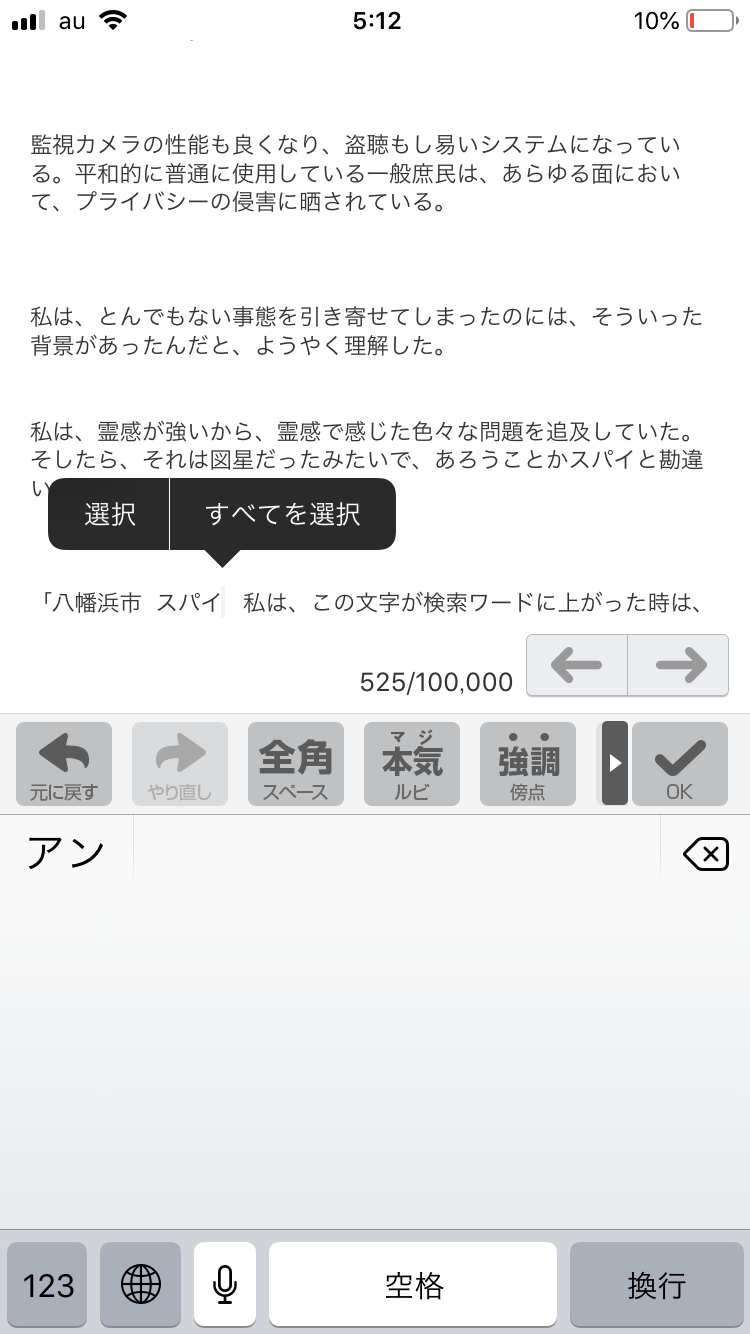Viewport: 750px width, 1334px height.
Task: Switch to the 123 numeric keyboard
Action: (x=48, y=1284)
